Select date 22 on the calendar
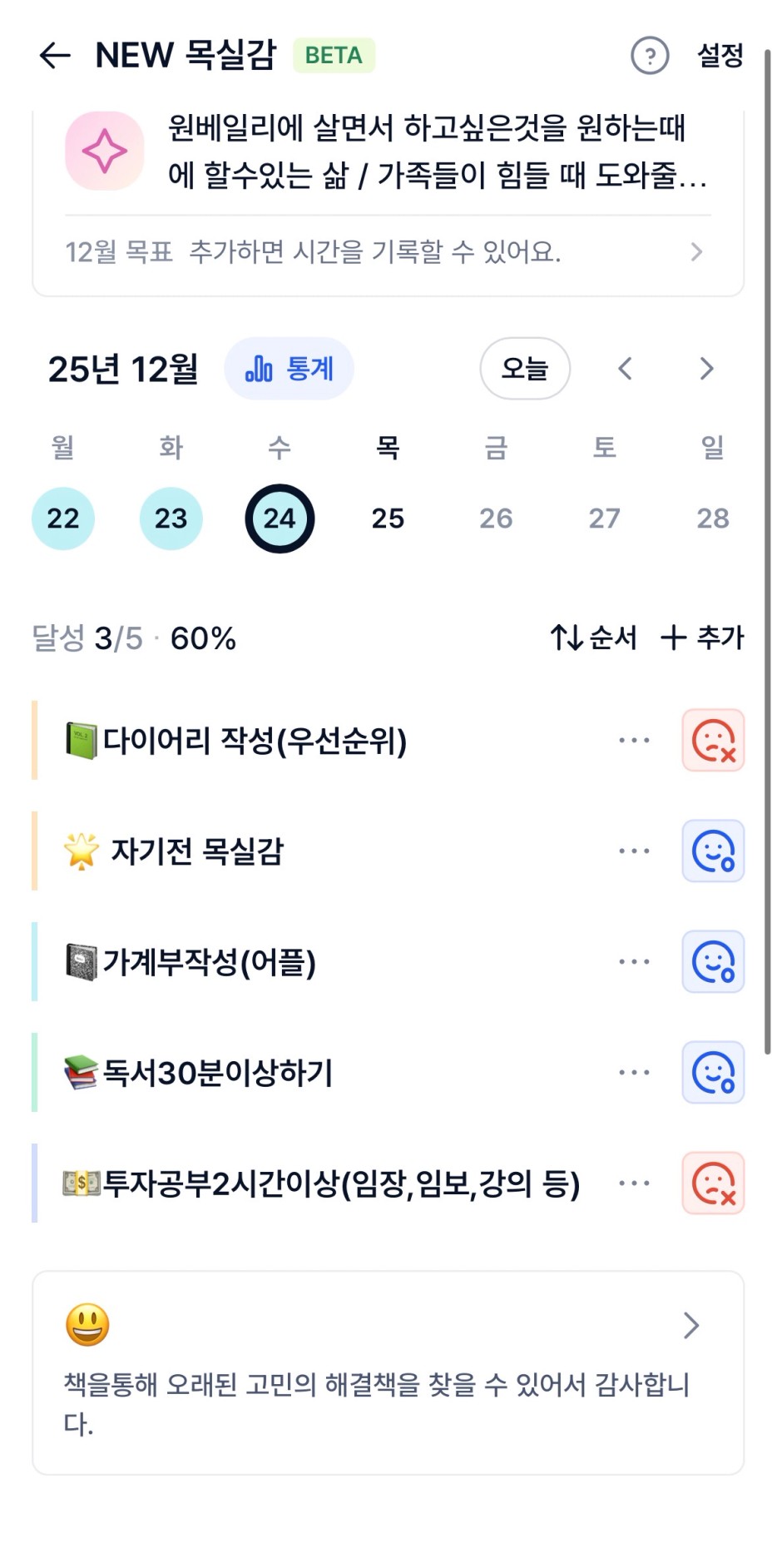This screenshot has height=1568, width=772. coord(63,519)
